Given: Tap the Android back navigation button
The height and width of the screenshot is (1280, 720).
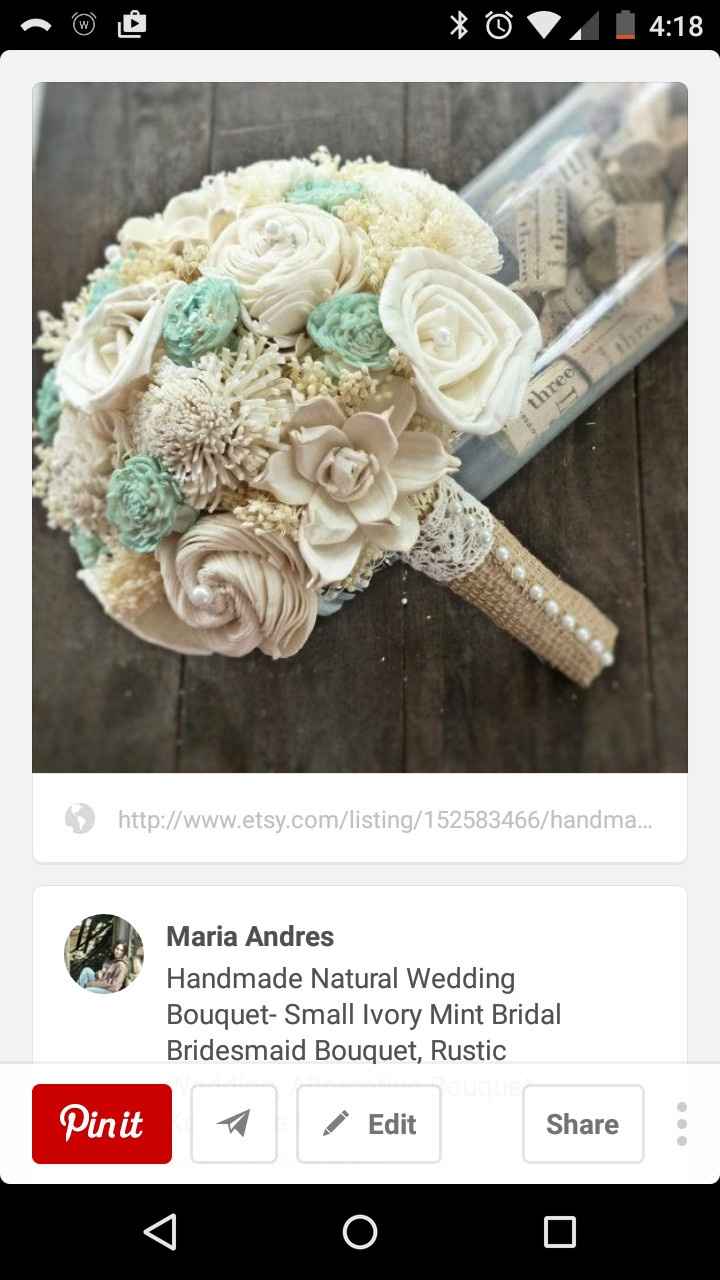Looking at the screenshot, I should coord(162,1231).
